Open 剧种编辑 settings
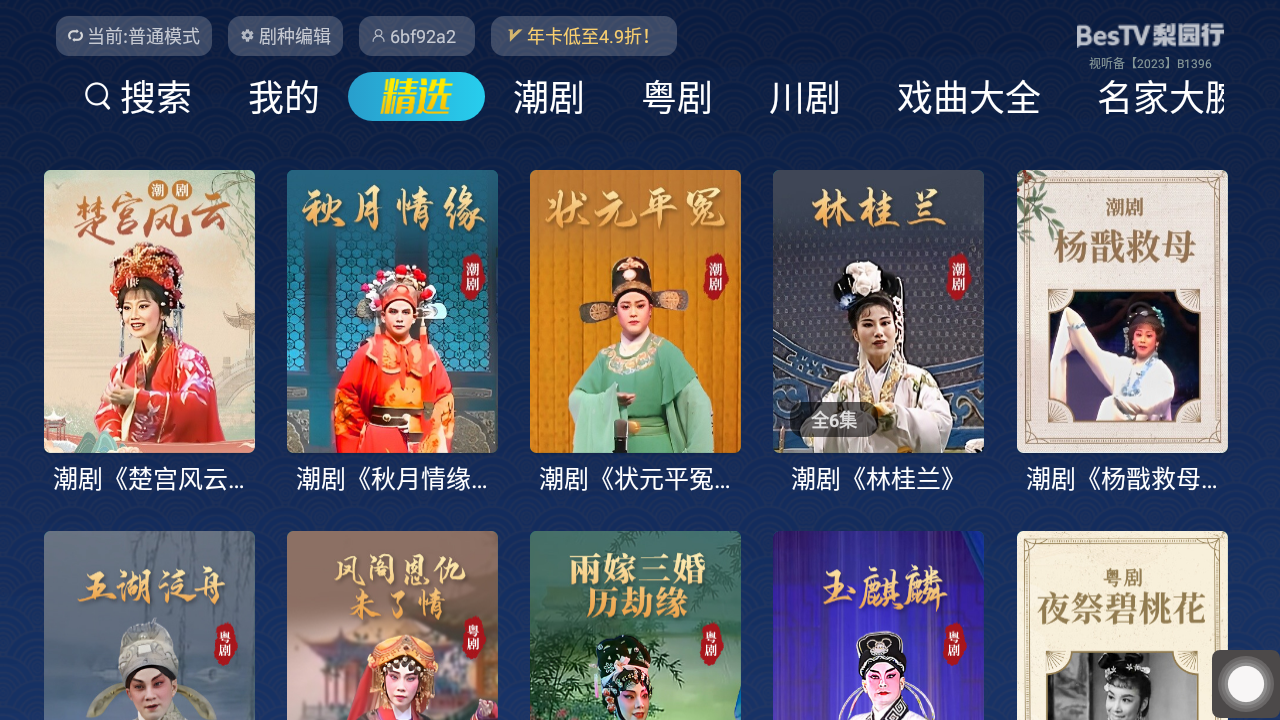This screenshot has width=1280, height=720. (x=285, y=36)
